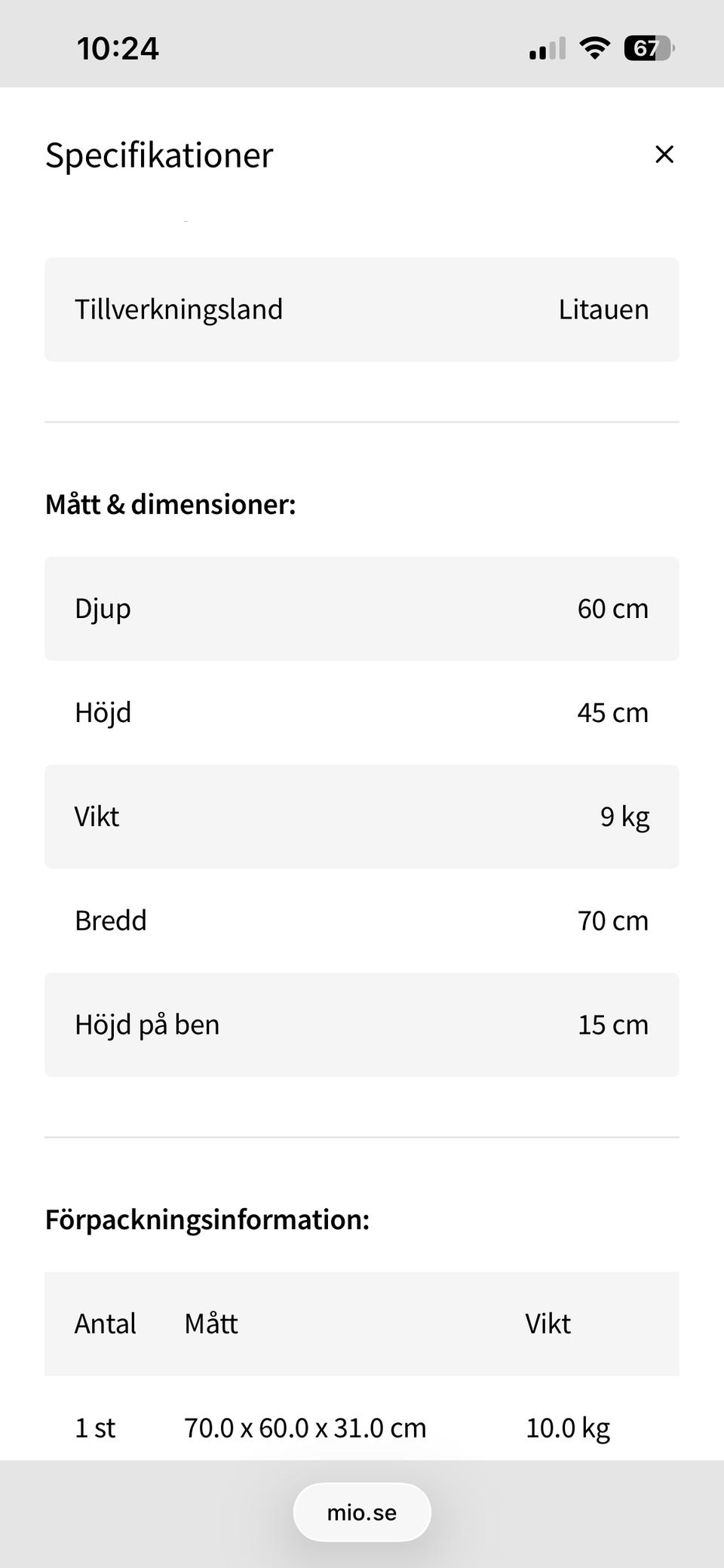Close the Specifikationer panel
Screen dimensions: 724x1568
pyautogui.click(x=664, y=154)
